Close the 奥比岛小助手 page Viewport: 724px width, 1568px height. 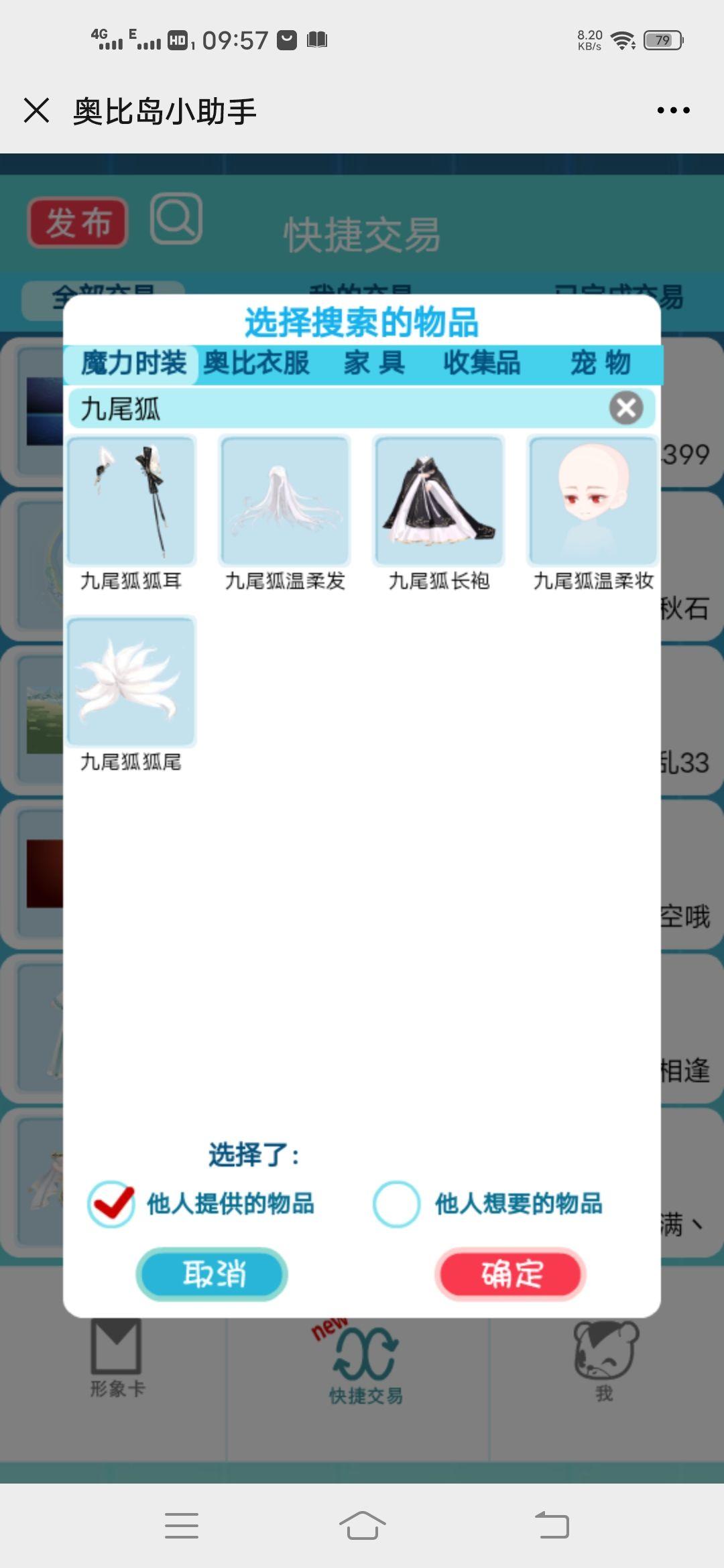37,111
